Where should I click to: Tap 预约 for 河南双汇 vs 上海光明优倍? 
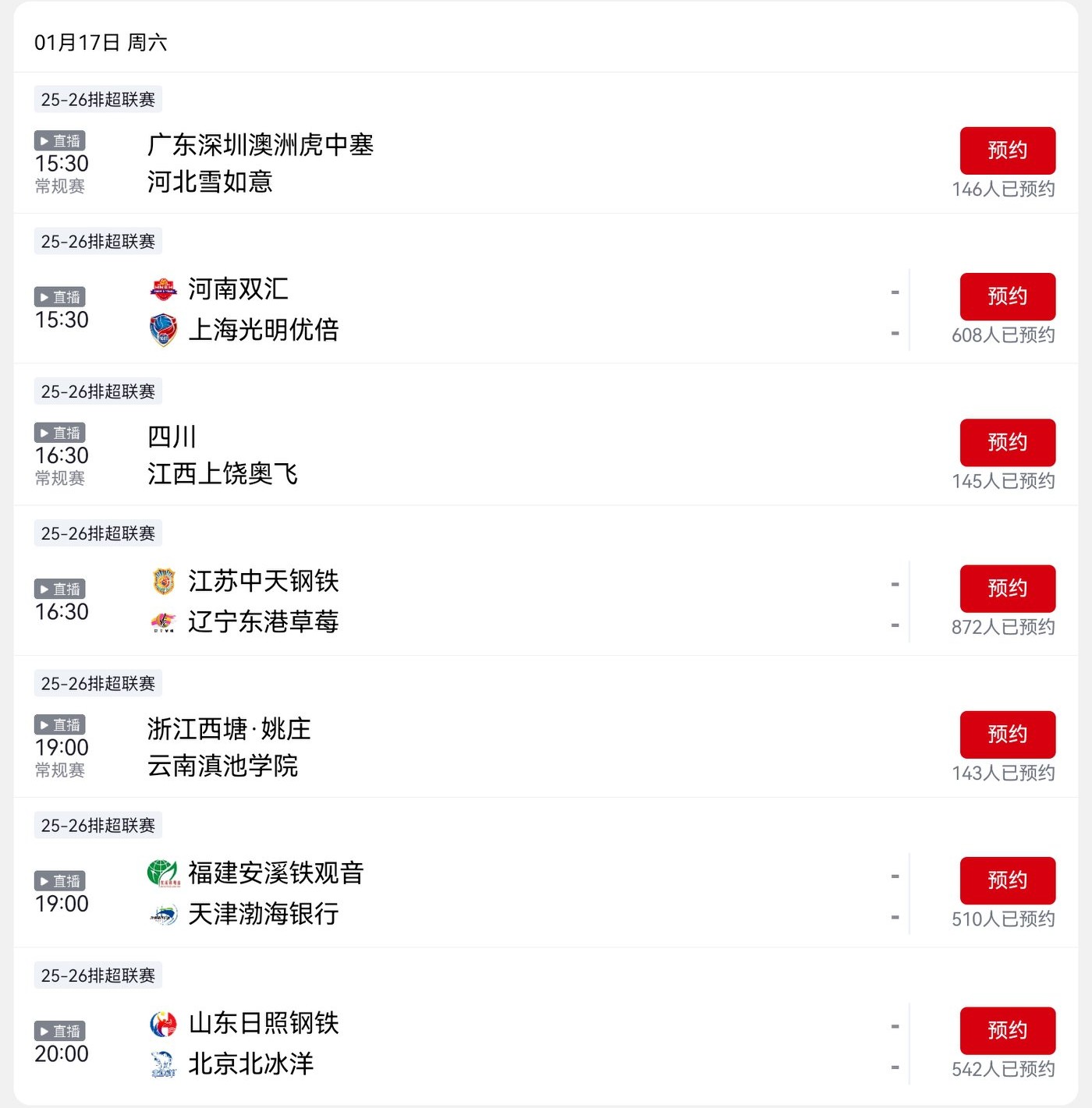[1007, 296]
